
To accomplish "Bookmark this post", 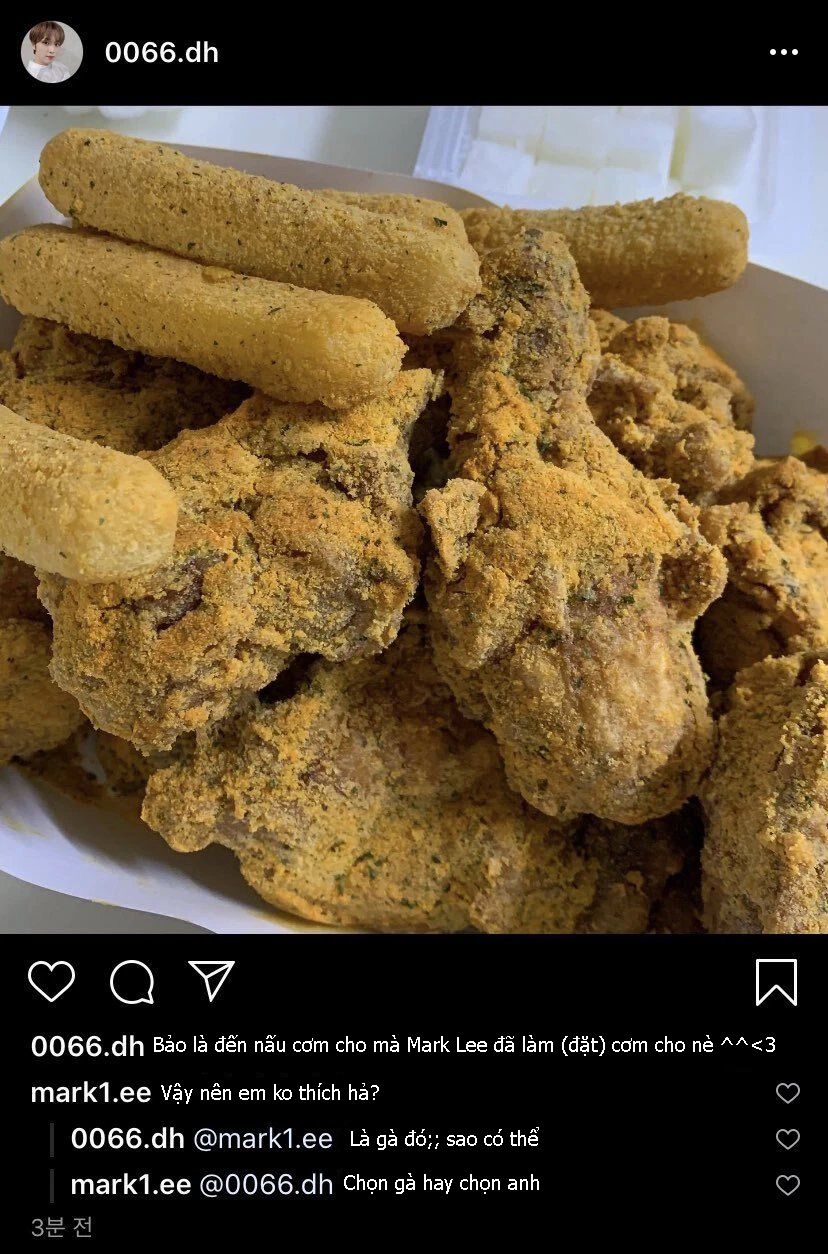I will (x=776, y=982).
